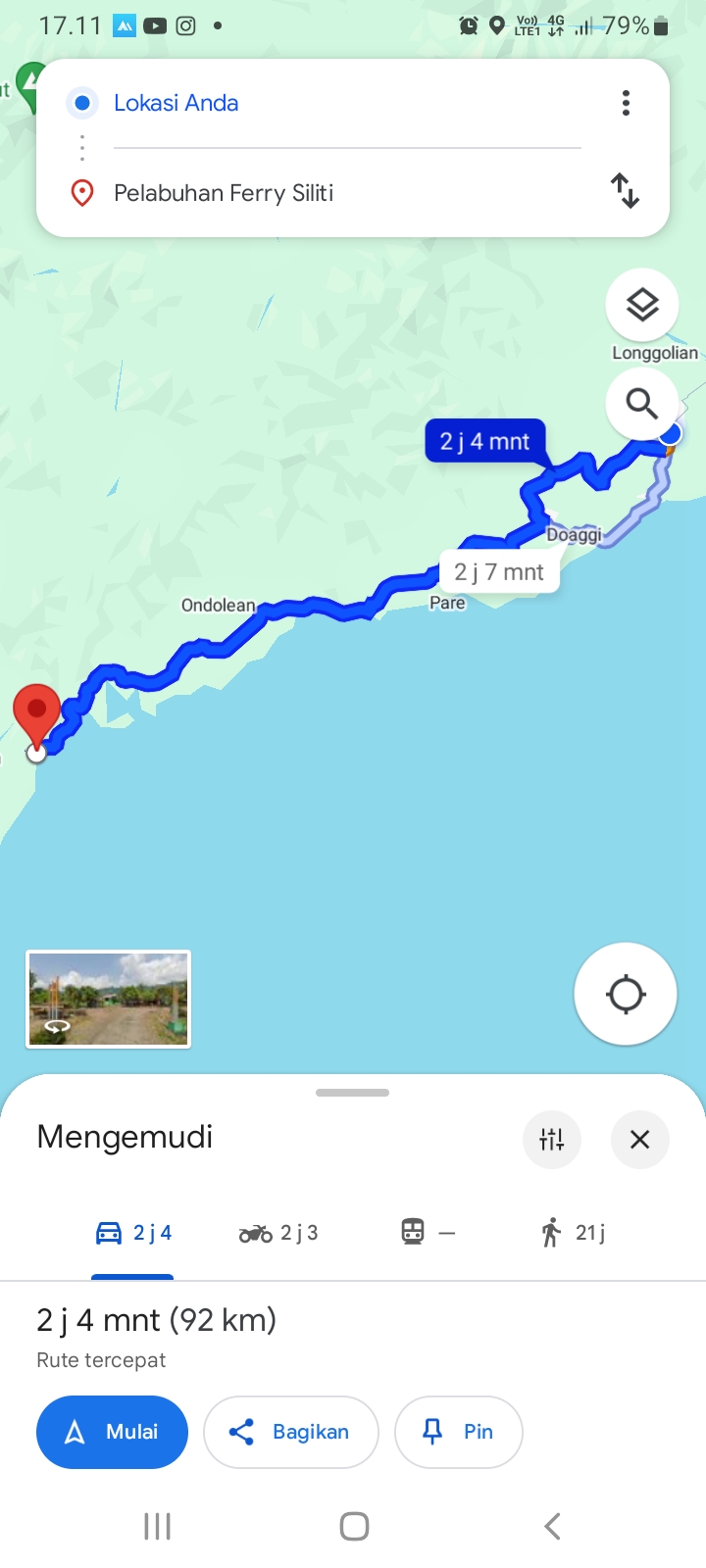Open the overflow menu beside Lokasi Anda

tap(626, 103)
